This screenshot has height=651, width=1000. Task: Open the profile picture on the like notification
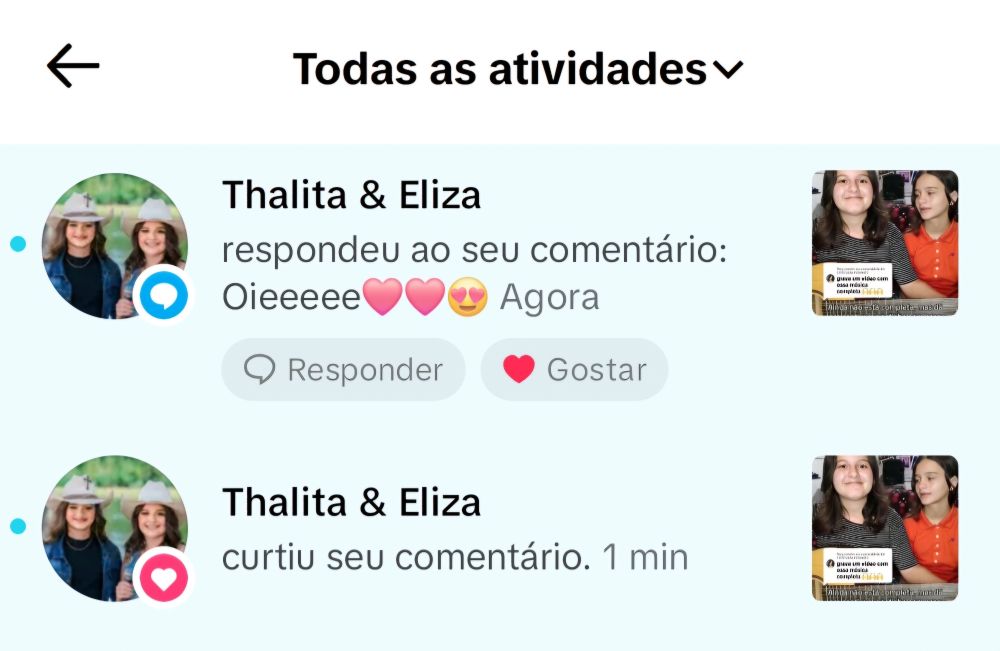tap(114, 528)
